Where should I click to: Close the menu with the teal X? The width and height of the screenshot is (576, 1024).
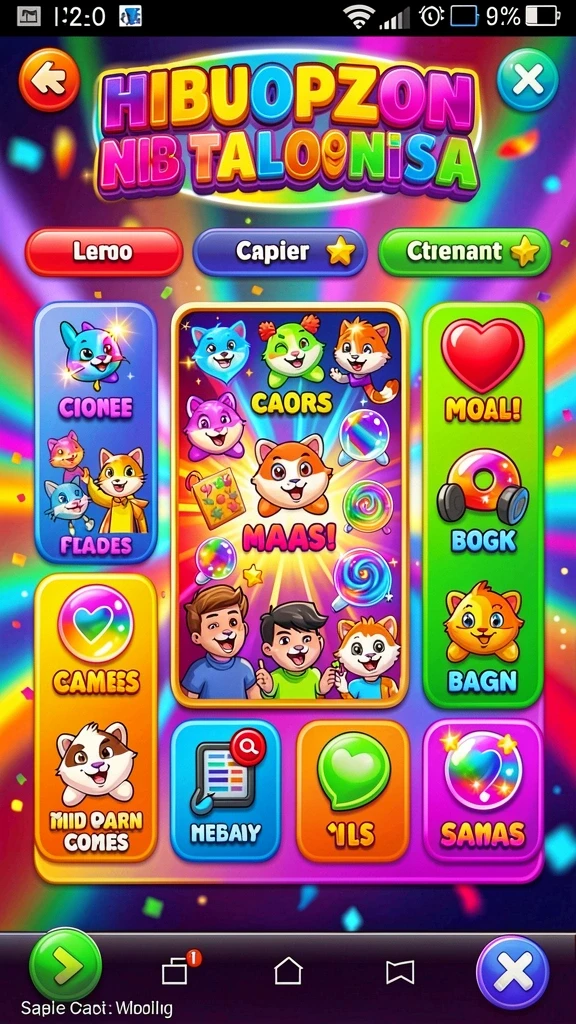coord(528,80)
